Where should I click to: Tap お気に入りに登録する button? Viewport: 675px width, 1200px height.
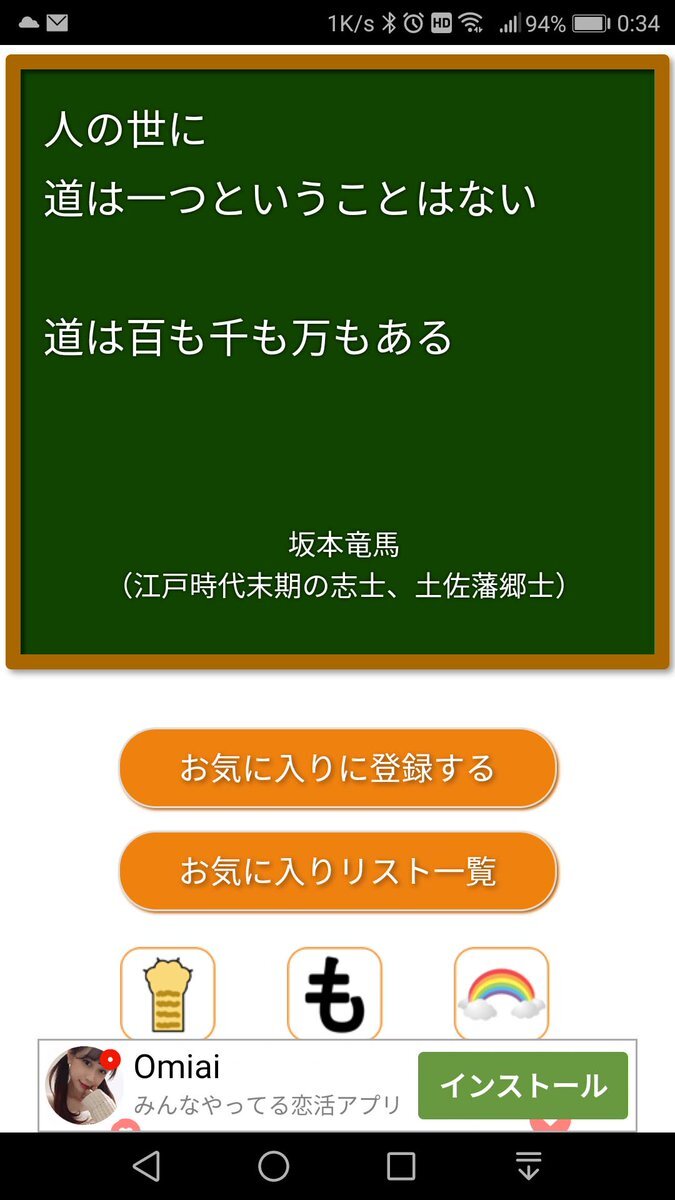coord(338,768)
